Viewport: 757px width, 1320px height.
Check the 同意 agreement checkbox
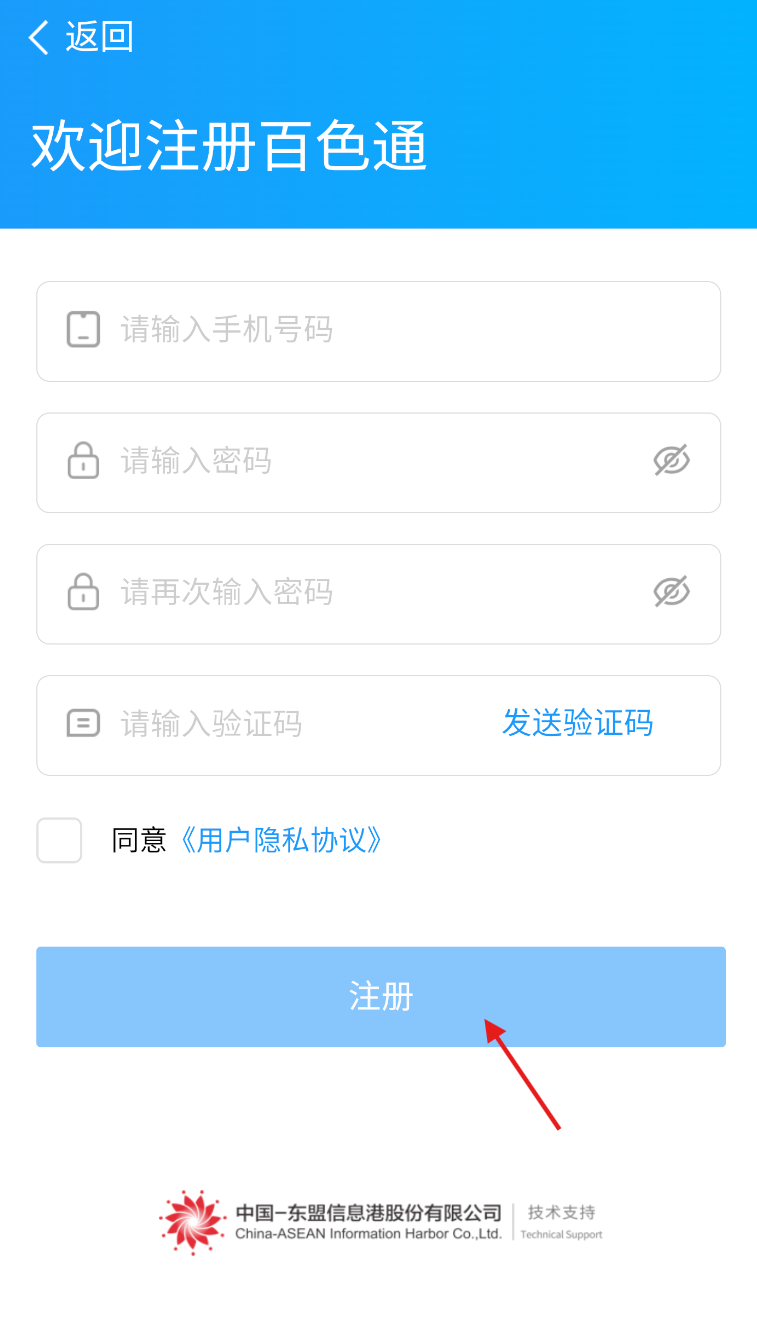(x=59, y=840)
